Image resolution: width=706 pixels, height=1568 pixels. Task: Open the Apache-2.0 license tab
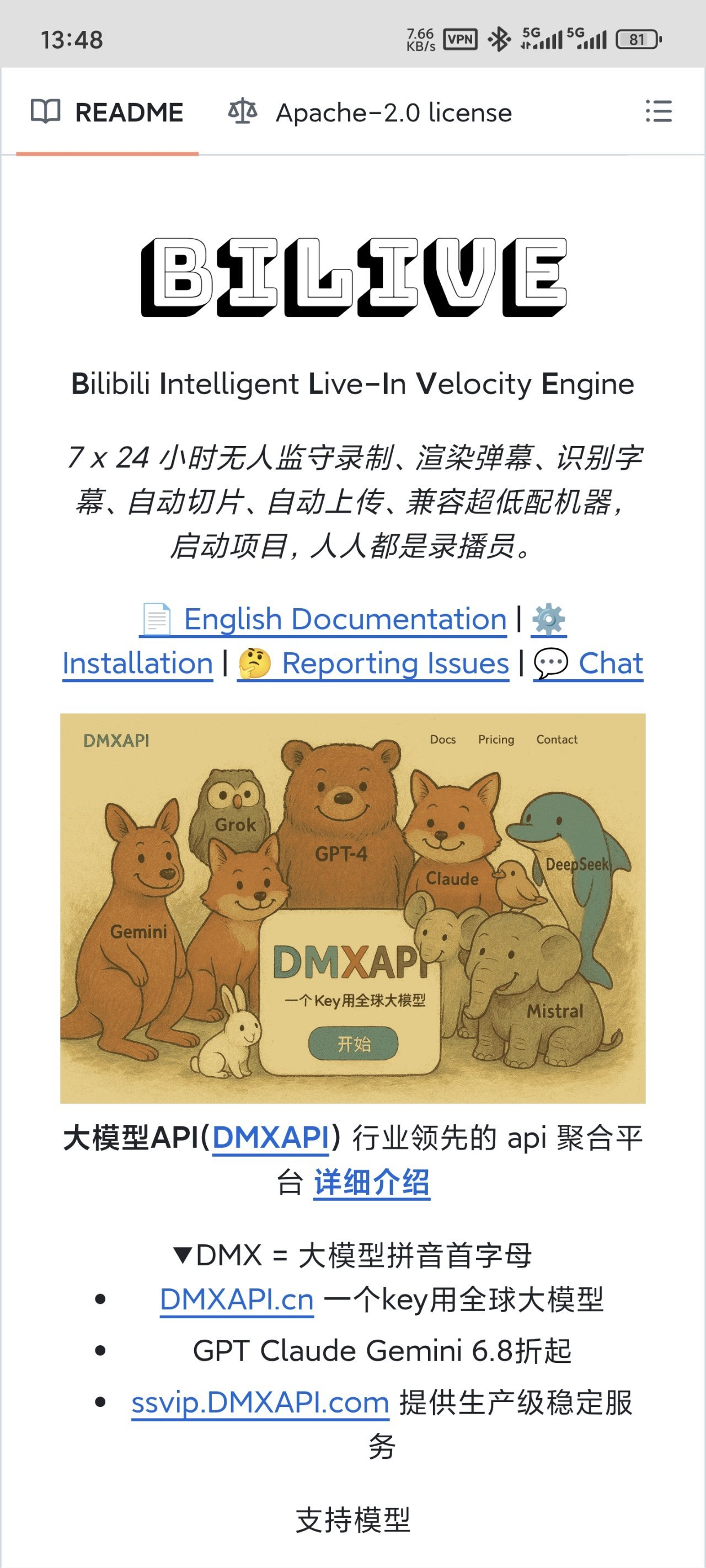click(370, 112)
